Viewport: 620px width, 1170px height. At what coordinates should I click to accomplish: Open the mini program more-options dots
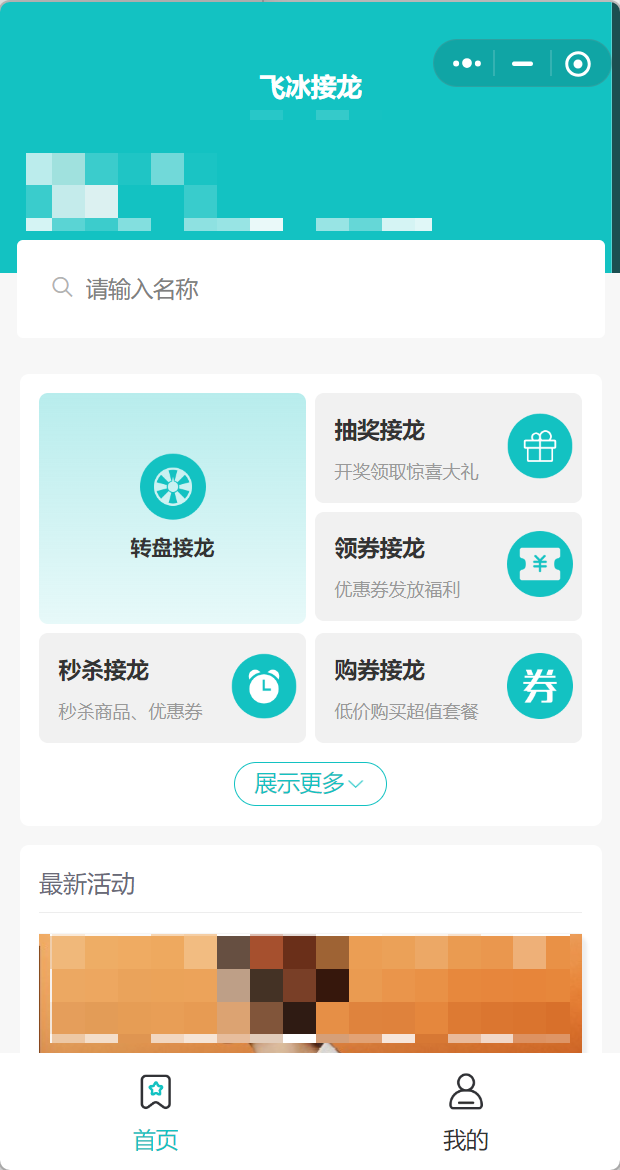tap(466, 63)
